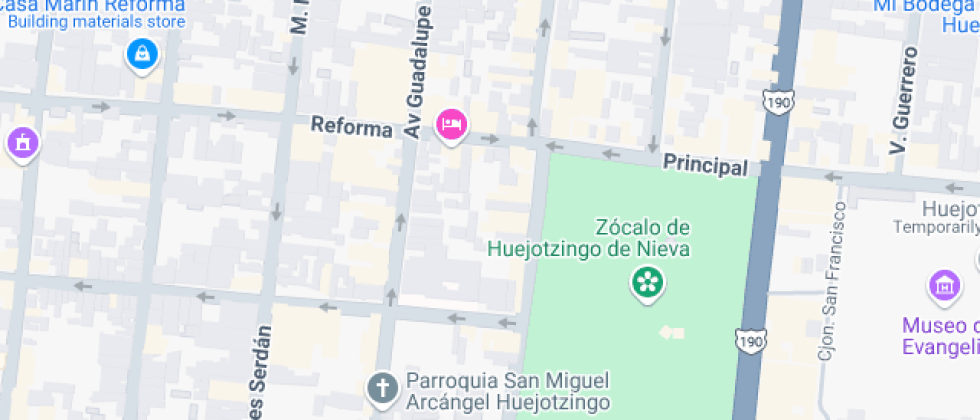
Task: Tap the purple landmark pin at left edge
Action: [22, 143]
